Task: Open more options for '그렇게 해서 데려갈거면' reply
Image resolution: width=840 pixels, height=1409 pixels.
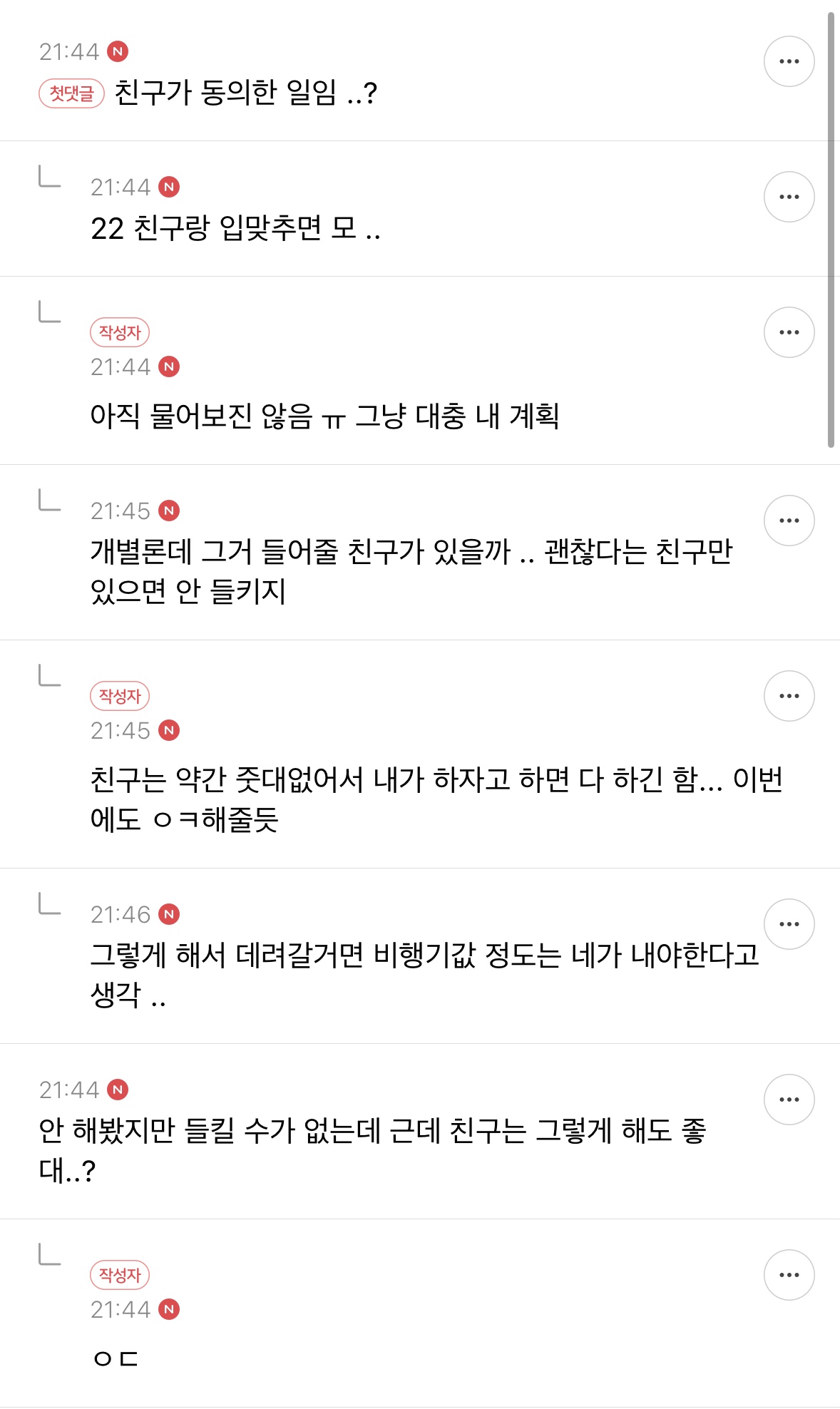Action: [x=789, y=924]
